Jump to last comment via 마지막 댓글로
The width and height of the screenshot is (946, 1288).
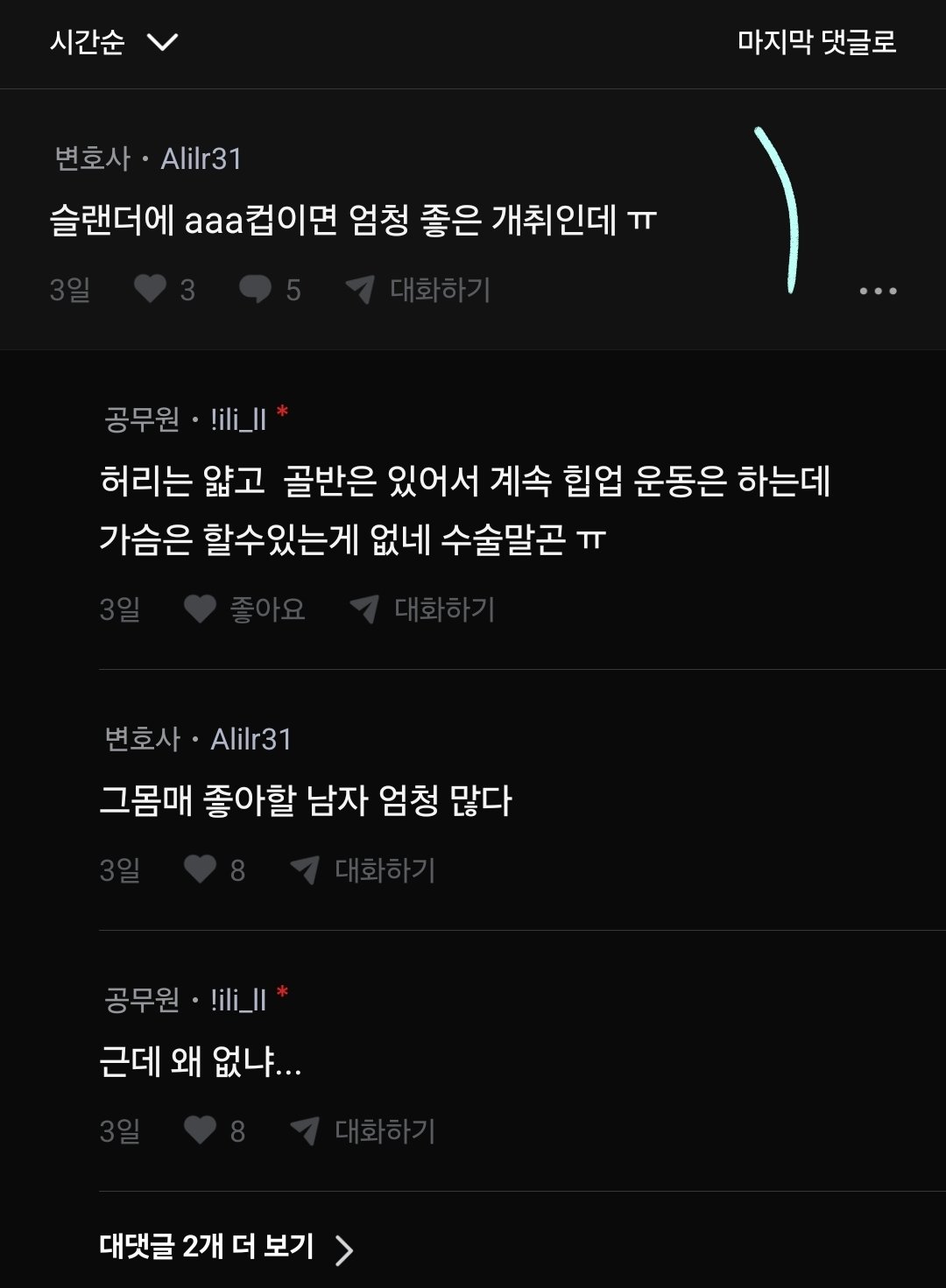pyautogui.click(x=816, y=42)
